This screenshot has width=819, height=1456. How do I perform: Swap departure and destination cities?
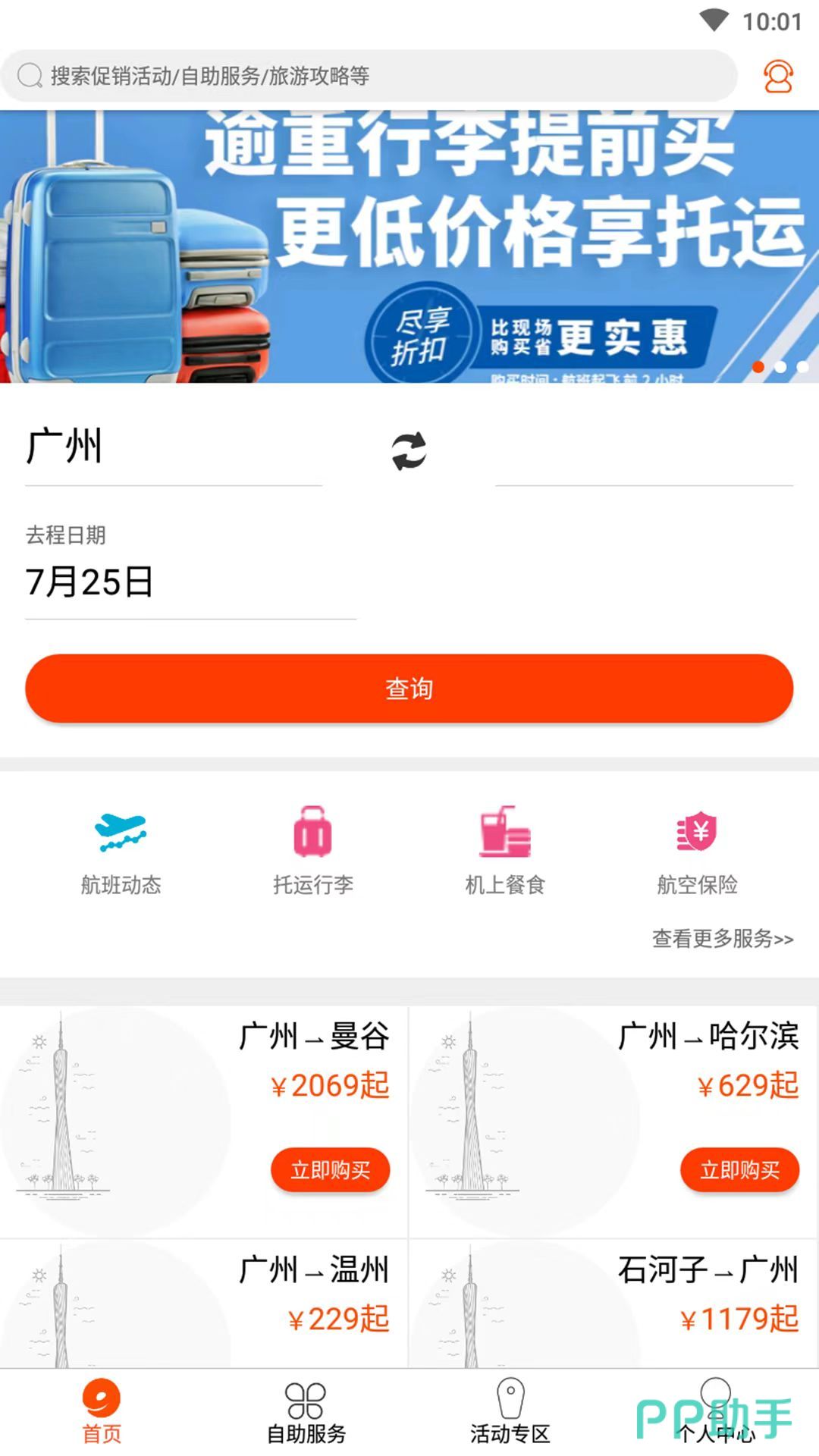coord(409,451)
